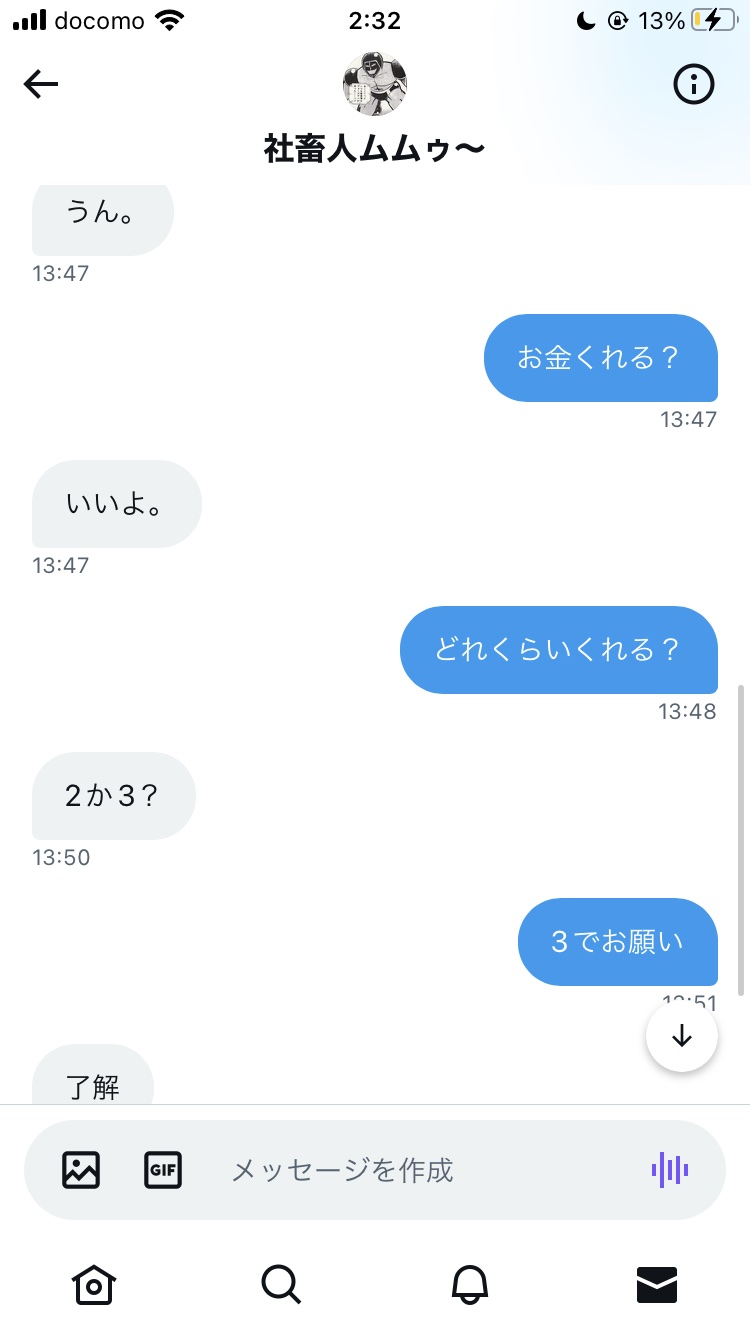Tap the メッセージを作成 text field
This screenshot has width=750, height=1334.
pos(420,1170)
